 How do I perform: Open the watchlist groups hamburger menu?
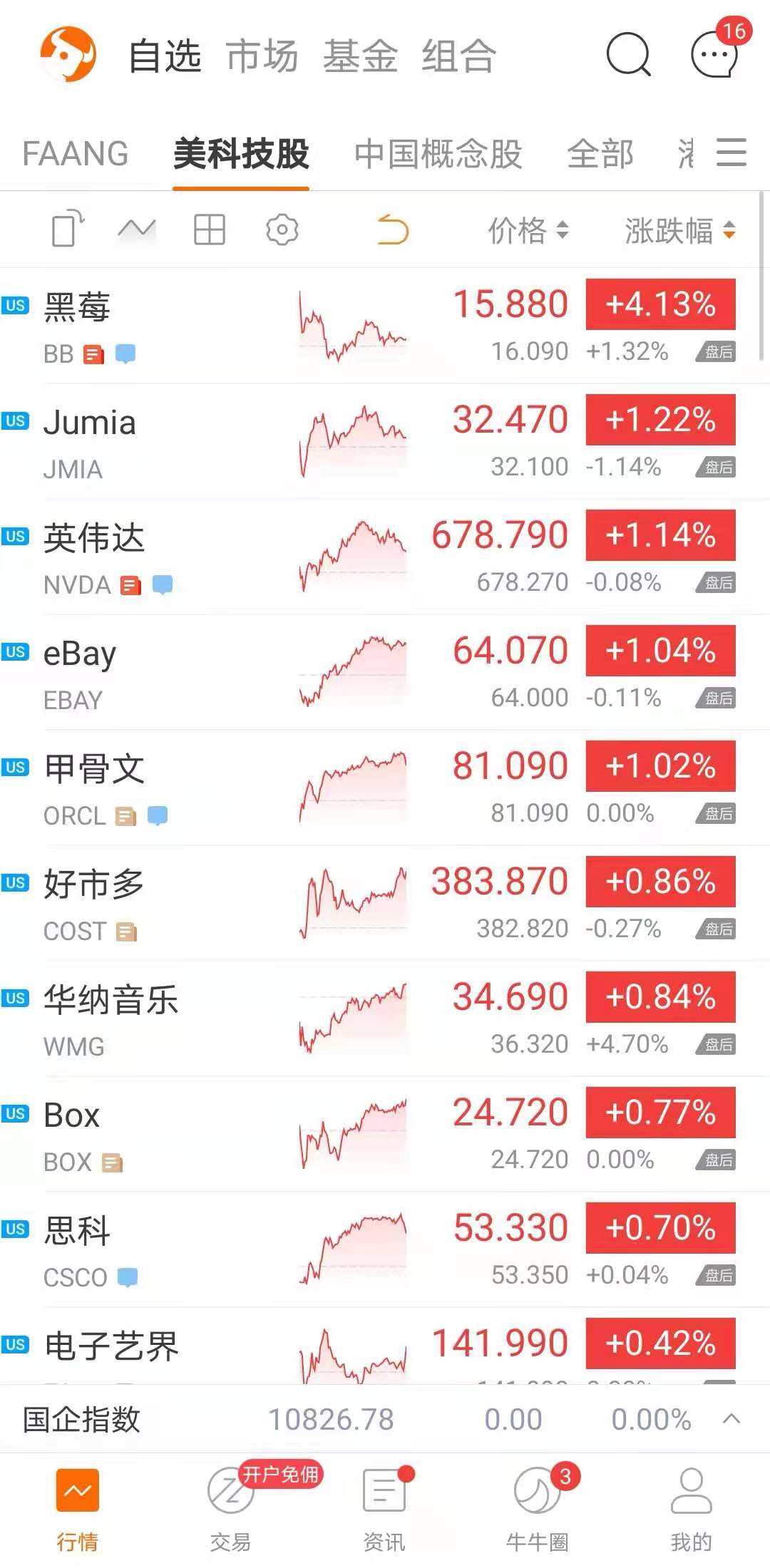[731, 153]
